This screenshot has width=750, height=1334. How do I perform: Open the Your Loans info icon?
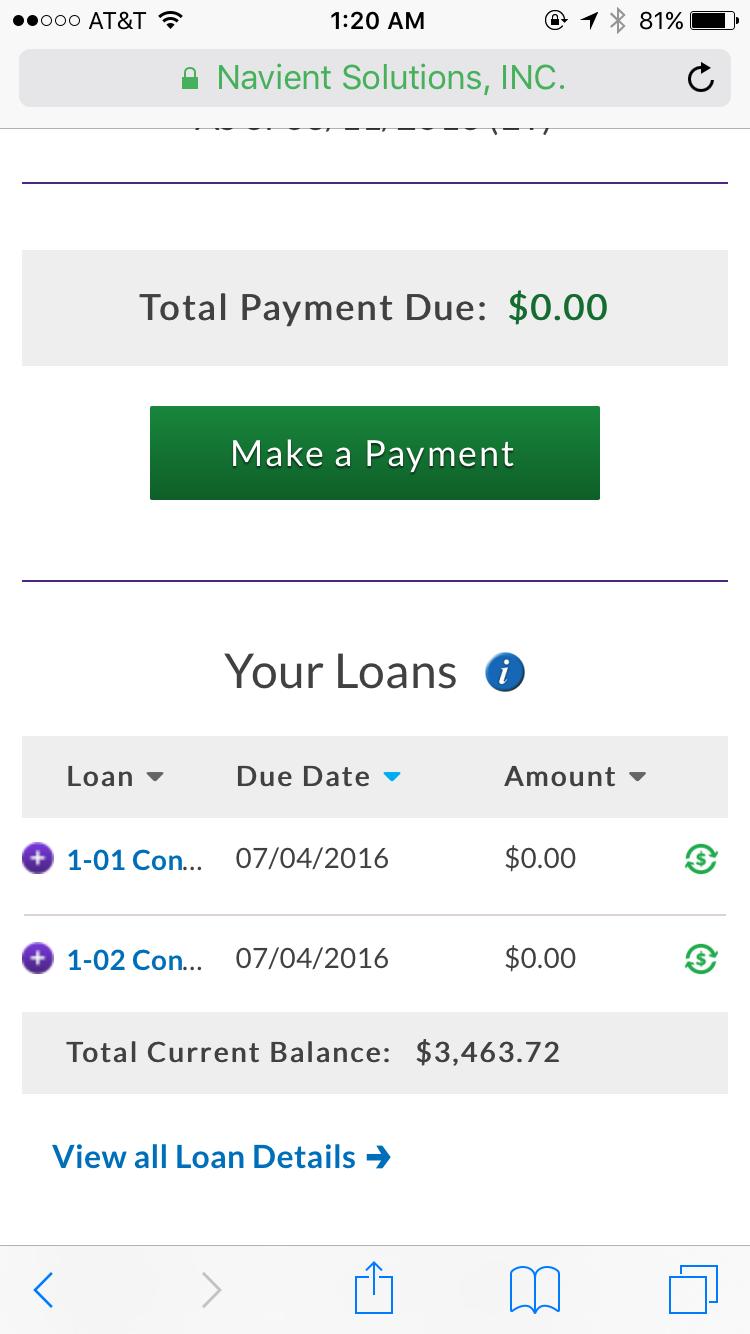click(505, 673)
